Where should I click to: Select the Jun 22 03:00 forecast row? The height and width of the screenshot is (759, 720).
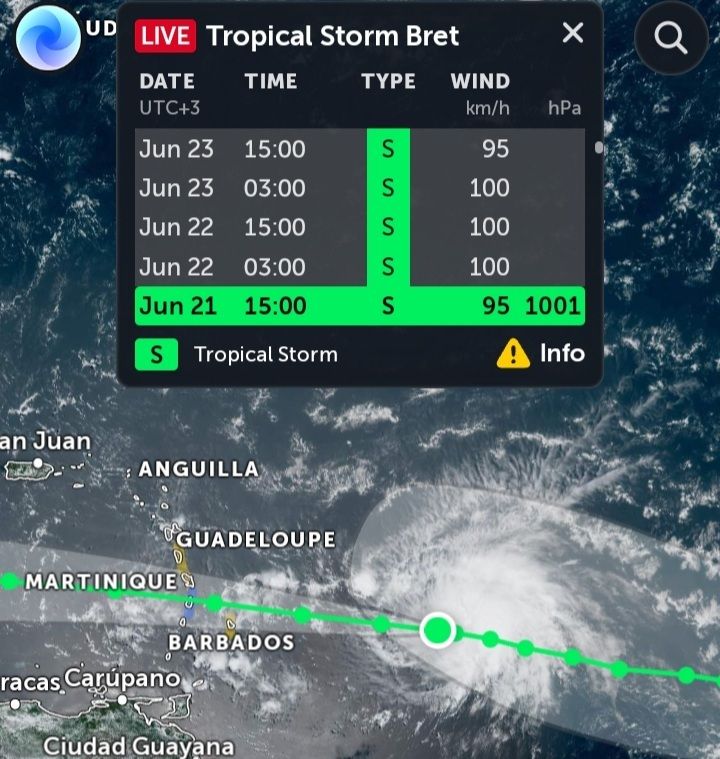359,267
